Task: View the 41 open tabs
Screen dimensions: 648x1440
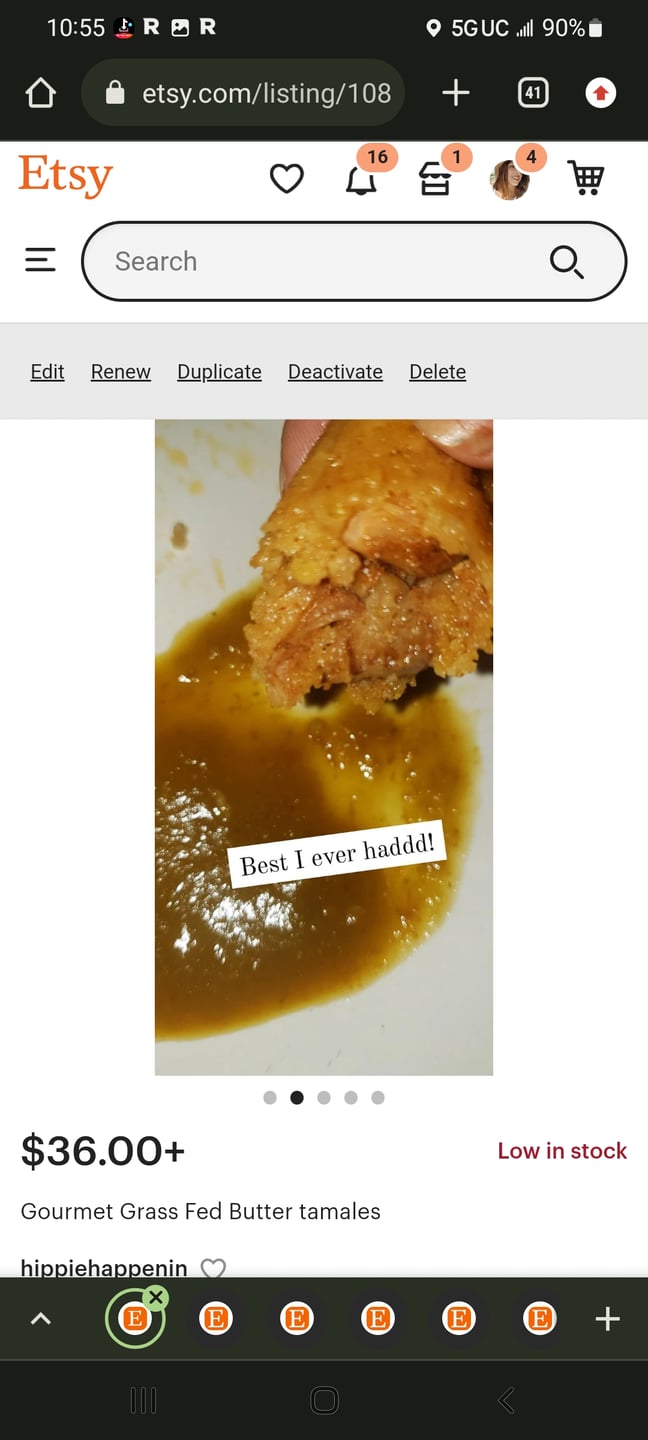Action: pos(533,93)
